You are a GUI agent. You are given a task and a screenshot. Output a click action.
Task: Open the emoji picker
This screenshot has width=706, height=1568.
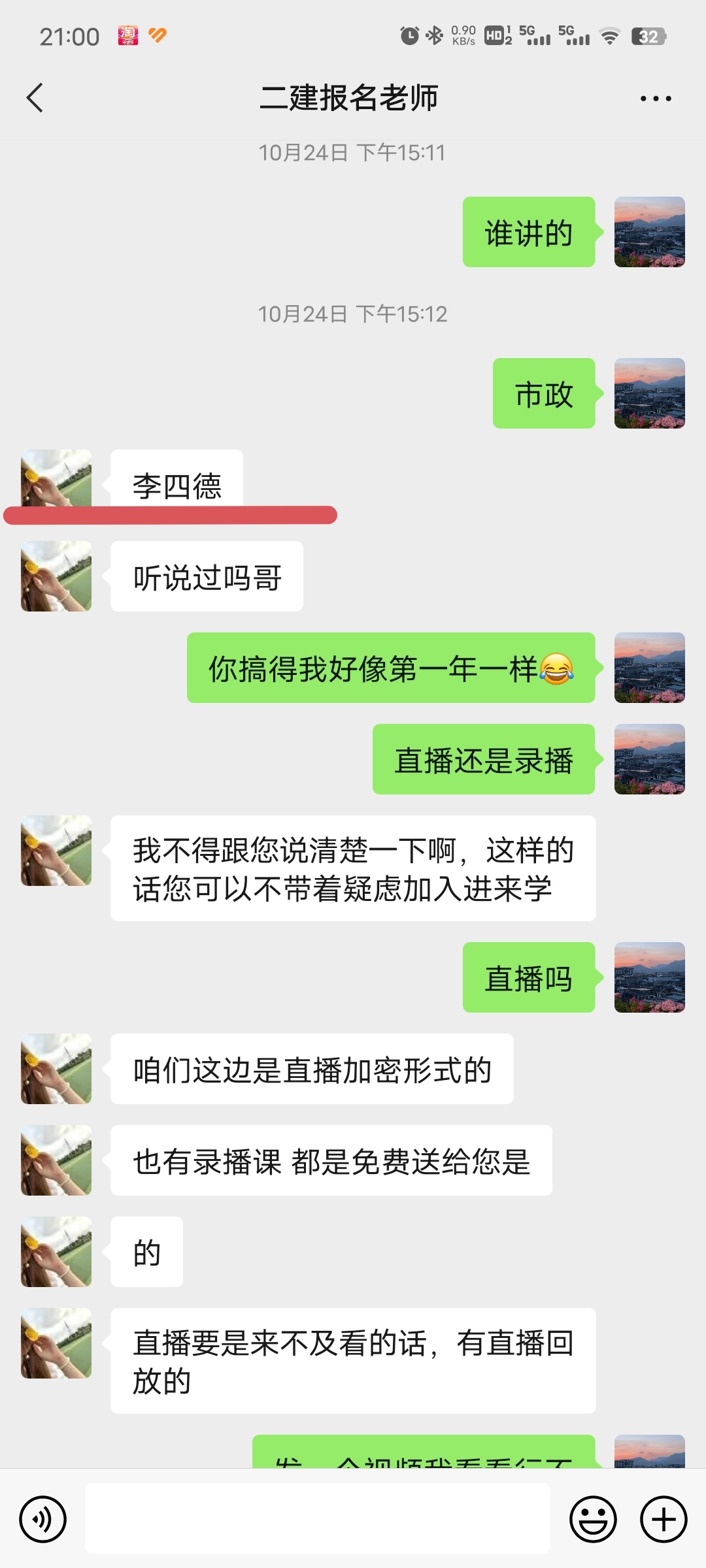pyautogui.click(x=593, y=1519)
